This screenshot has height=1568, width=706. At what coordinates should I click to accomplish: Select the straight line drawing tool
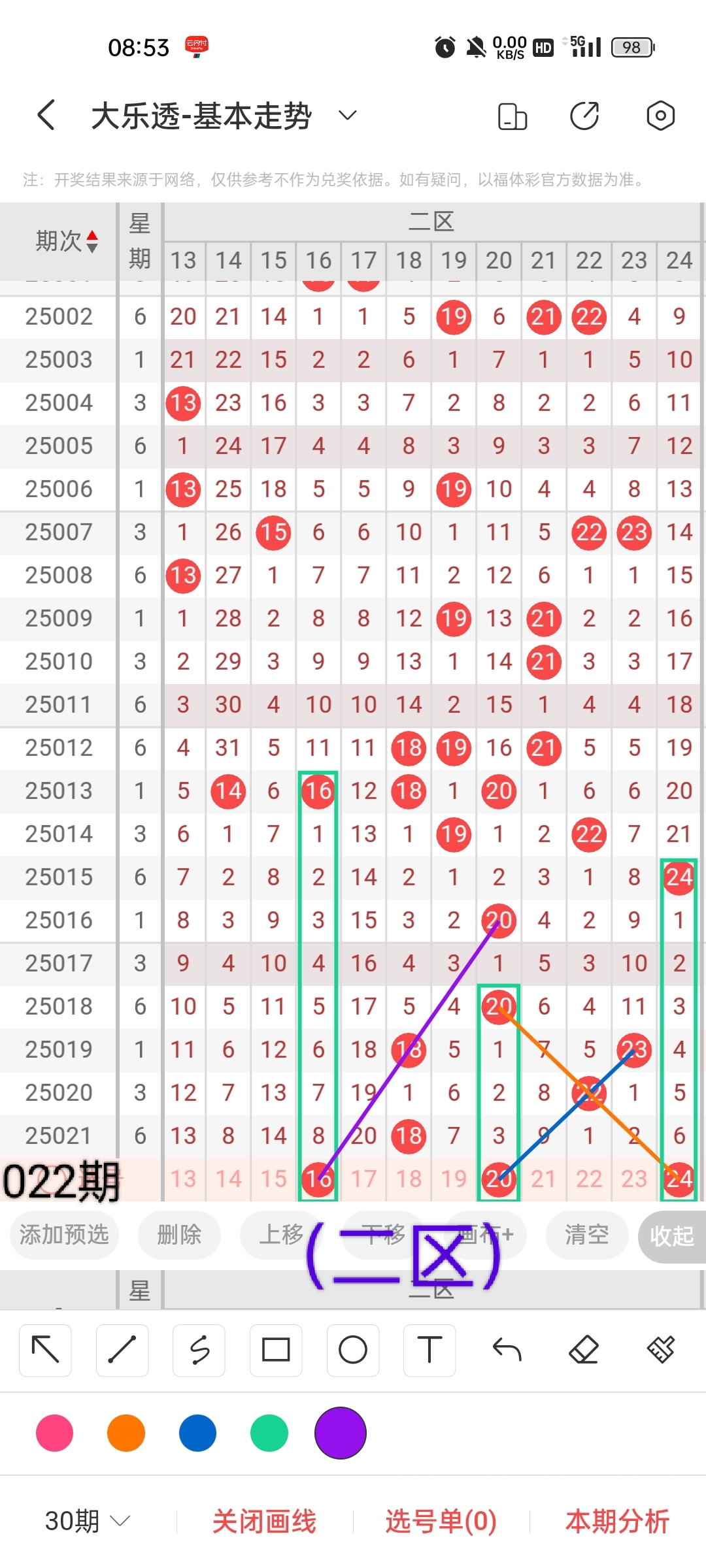click(122, 1350)
